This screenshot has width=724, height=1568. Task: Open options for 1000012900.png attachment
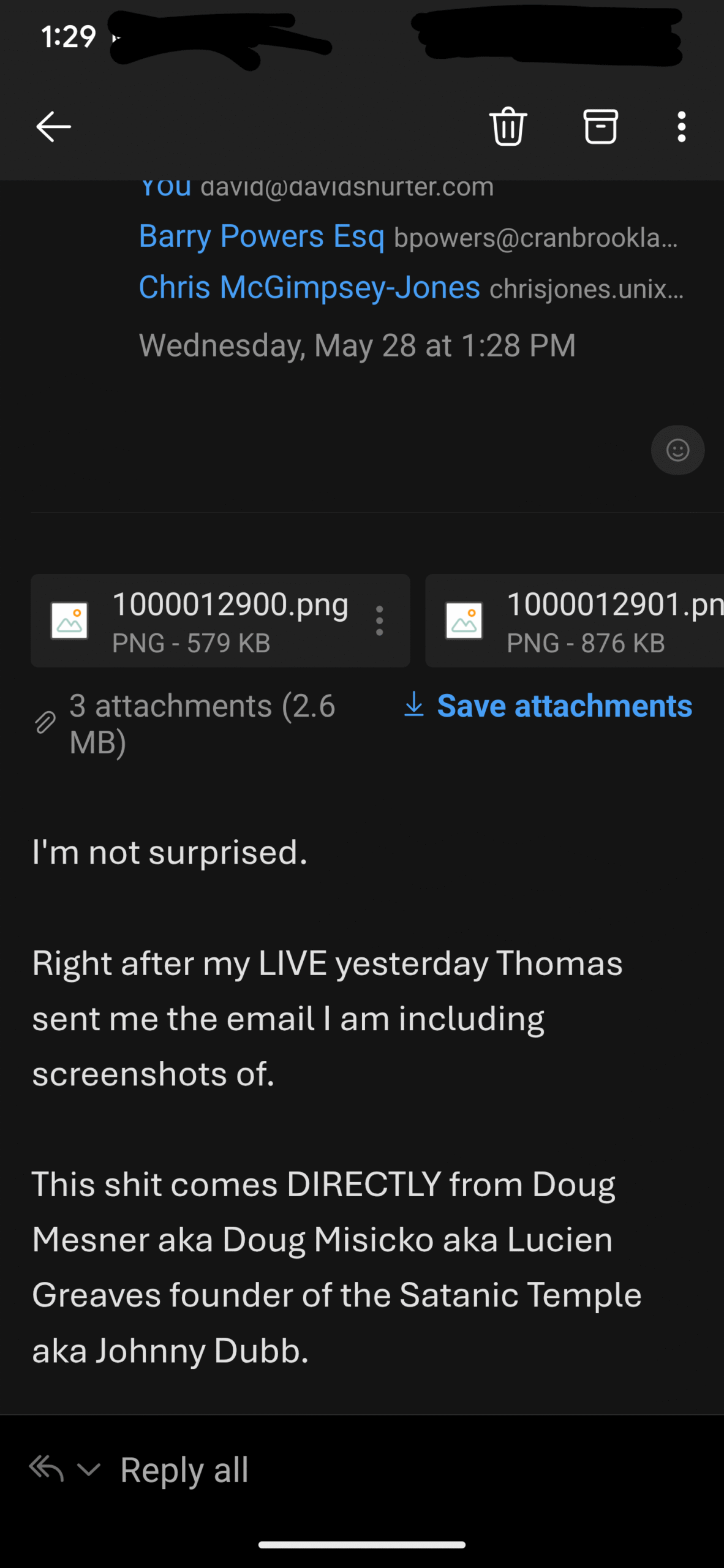pyautogui.click(x=380, y=620)
